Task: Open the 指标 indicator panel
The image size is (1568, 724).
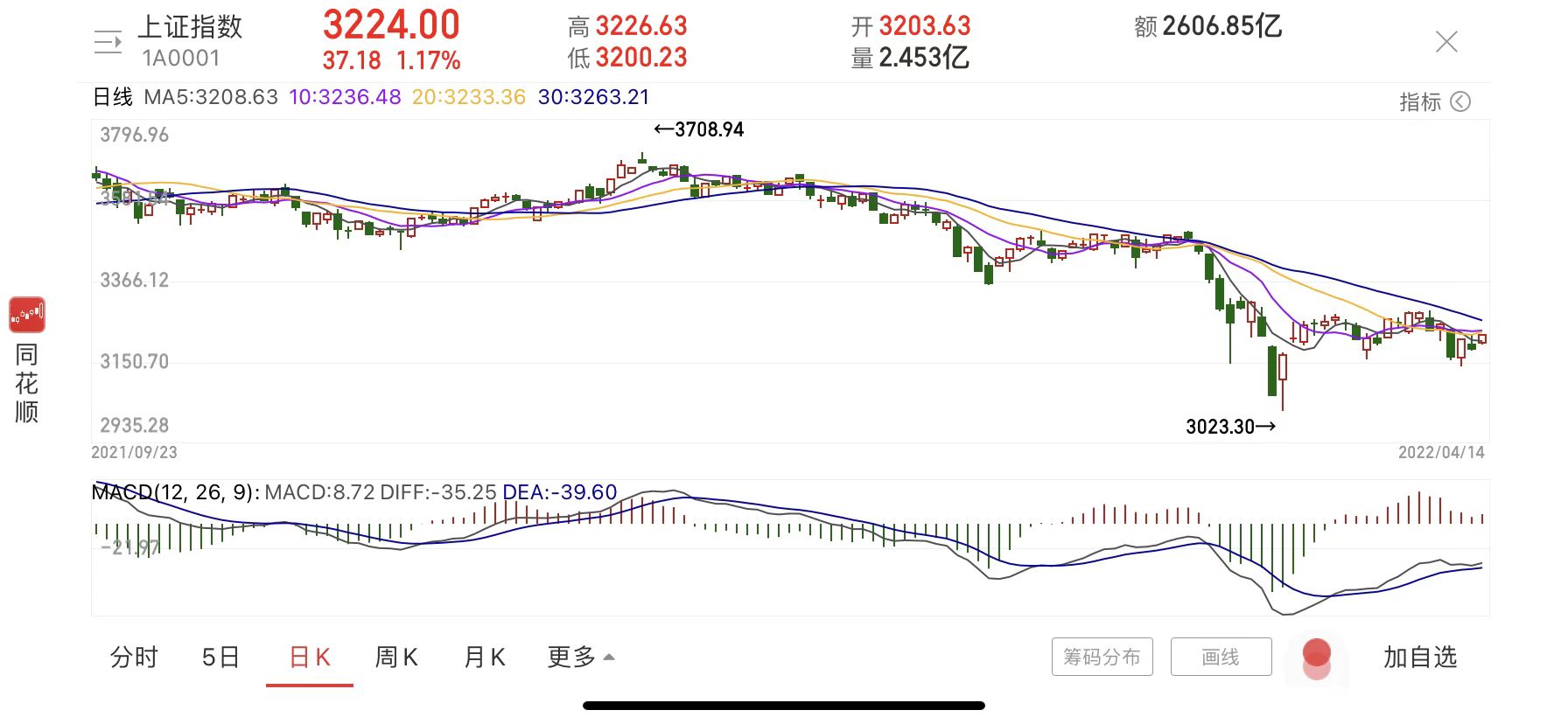Action: click(x=1433, y=102)
